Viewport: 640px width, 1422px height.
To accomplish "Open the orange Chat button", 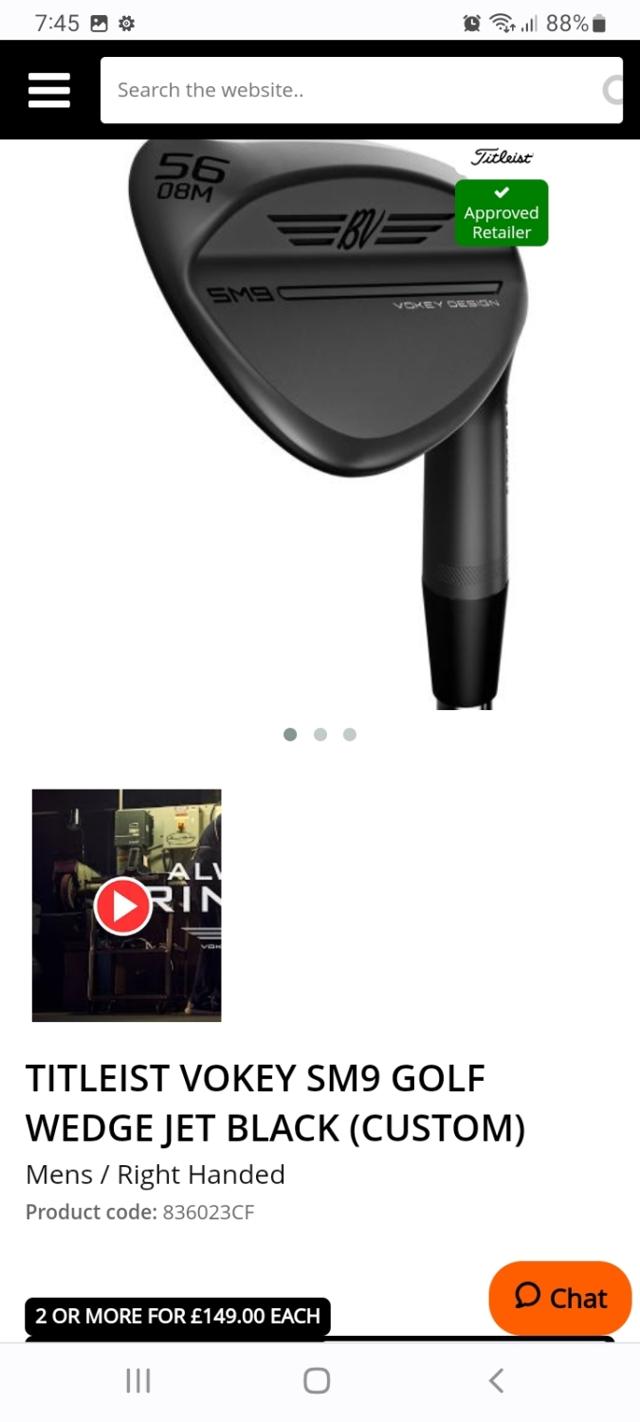I will [x=560, y=1298].
